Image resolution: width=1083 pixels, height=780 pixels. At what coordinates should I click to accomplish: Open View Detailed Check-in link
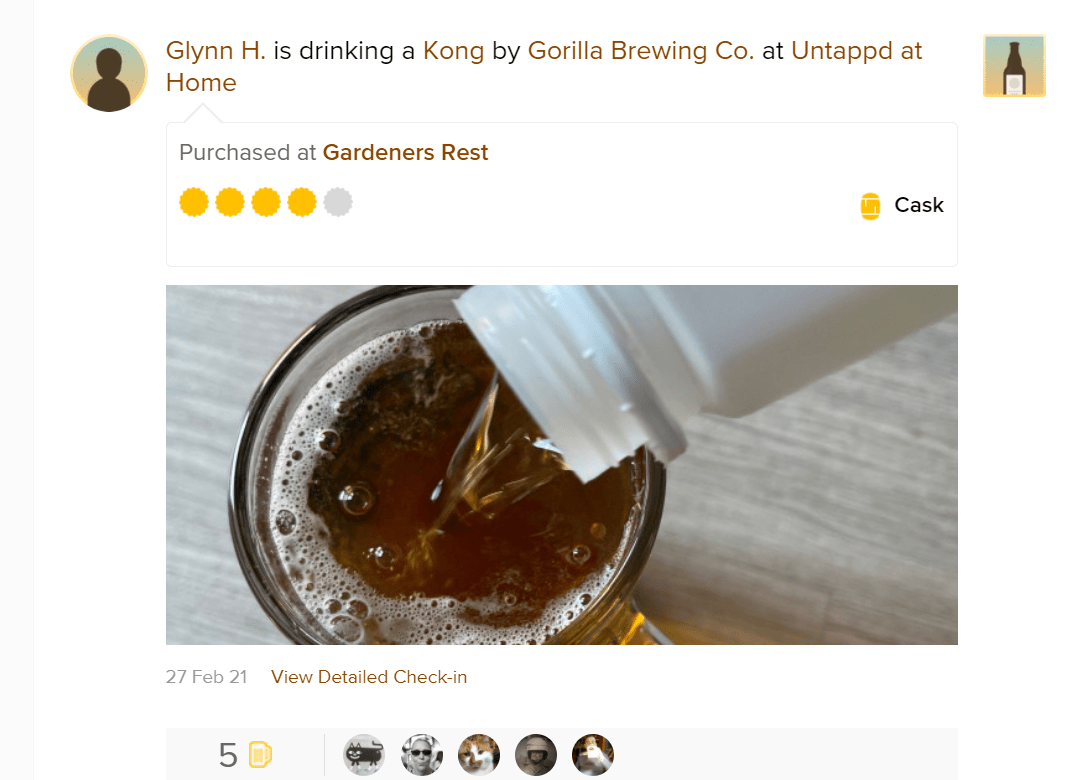tap(369, 677)
